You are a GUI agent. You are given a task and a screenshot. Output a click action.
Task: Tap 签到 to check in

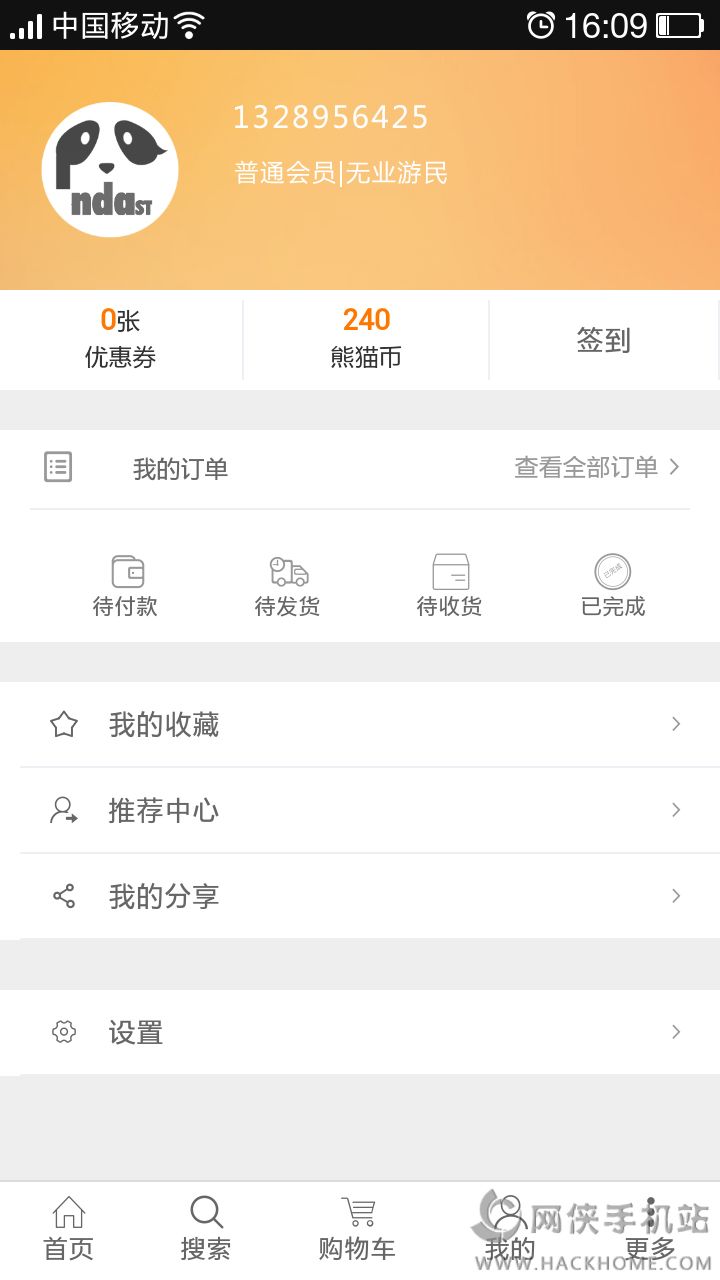pyautogui.click(x=603, y=341)
